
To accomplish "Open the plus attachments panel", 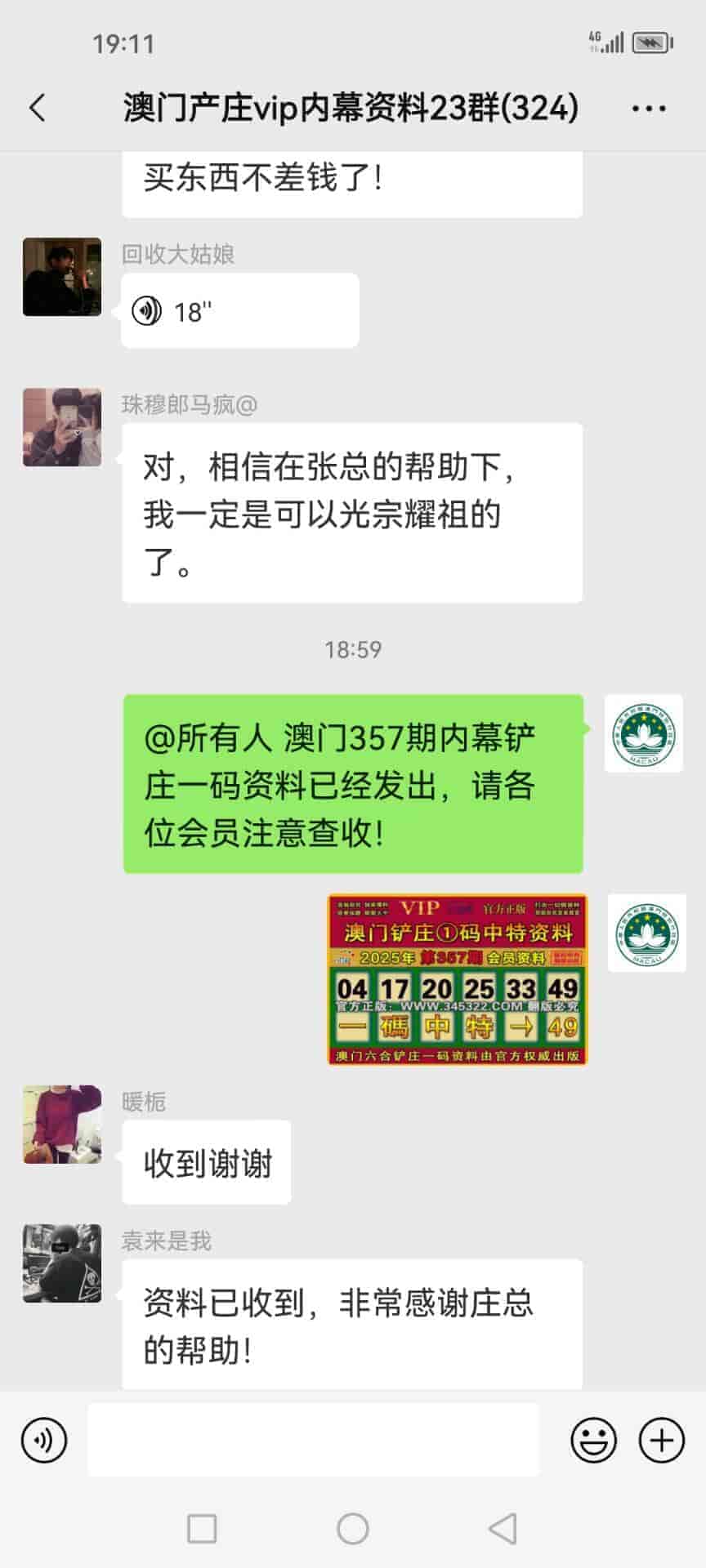I will (661, 1440).
